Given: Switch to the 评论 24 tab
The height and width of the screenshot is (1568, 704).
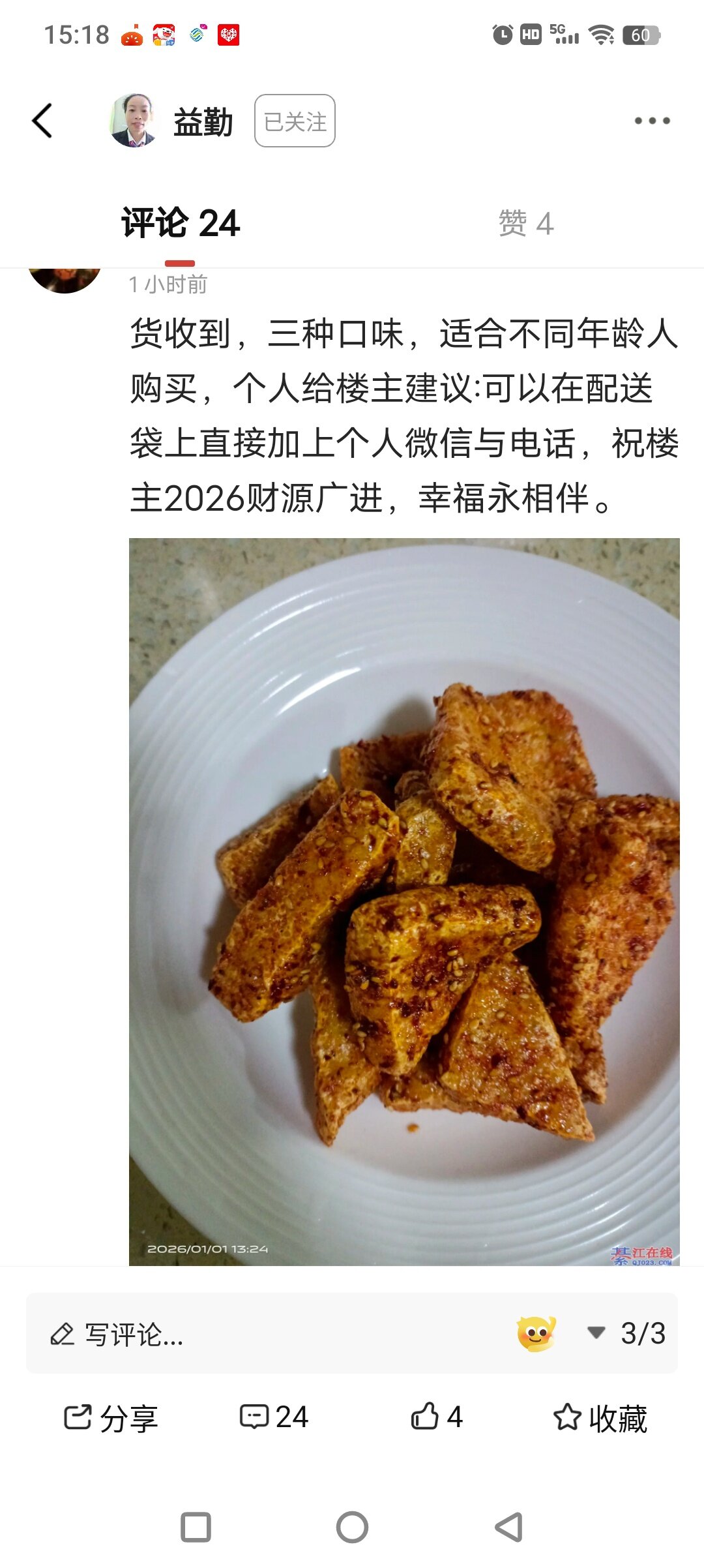Looking at the screenshot, I should pos(181,224).
